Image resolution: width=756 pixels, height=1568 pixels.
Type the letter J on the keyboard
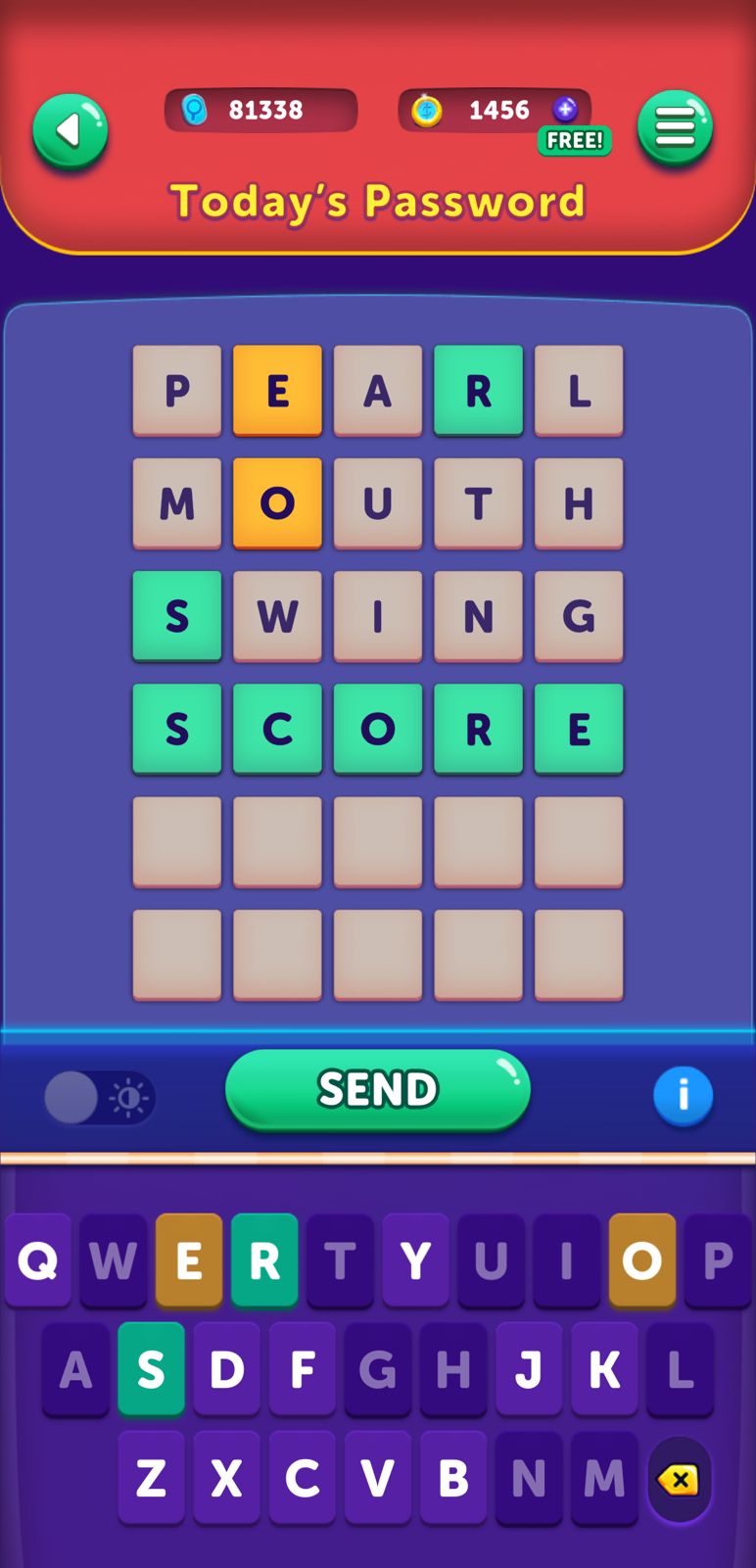(x=529, y=1369)
